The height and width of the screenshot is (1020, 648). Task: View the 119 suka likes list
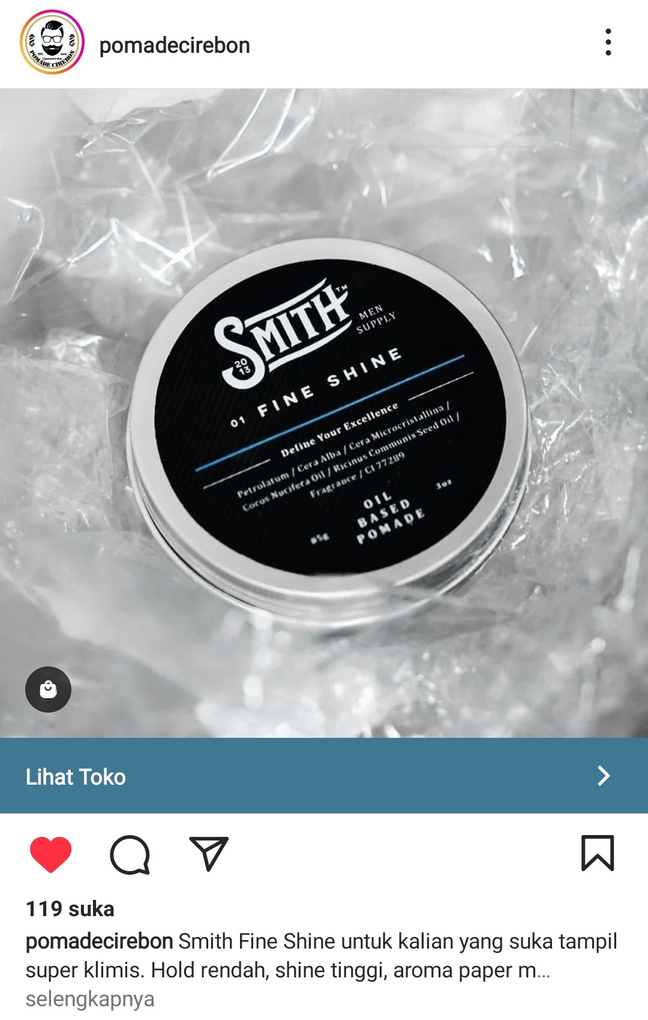pyautogui.click(x=70, y=909)
